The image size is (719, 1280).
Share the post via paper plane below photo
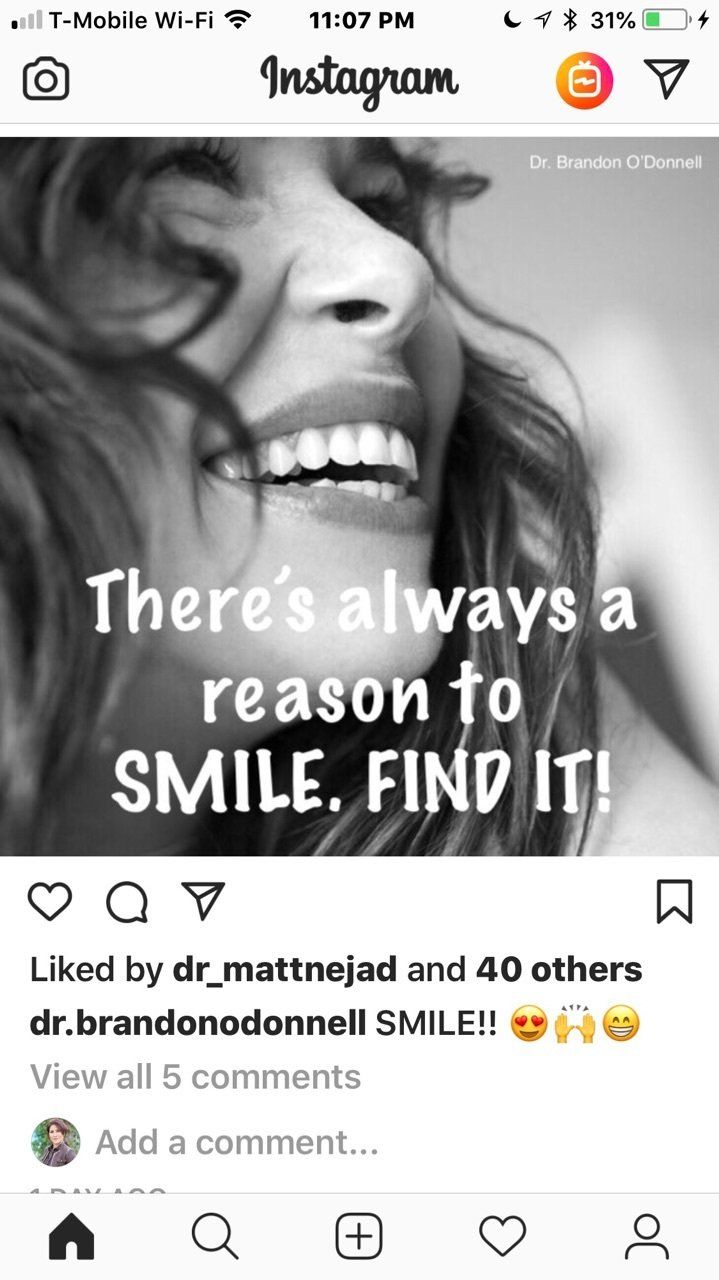pos(203,901)
